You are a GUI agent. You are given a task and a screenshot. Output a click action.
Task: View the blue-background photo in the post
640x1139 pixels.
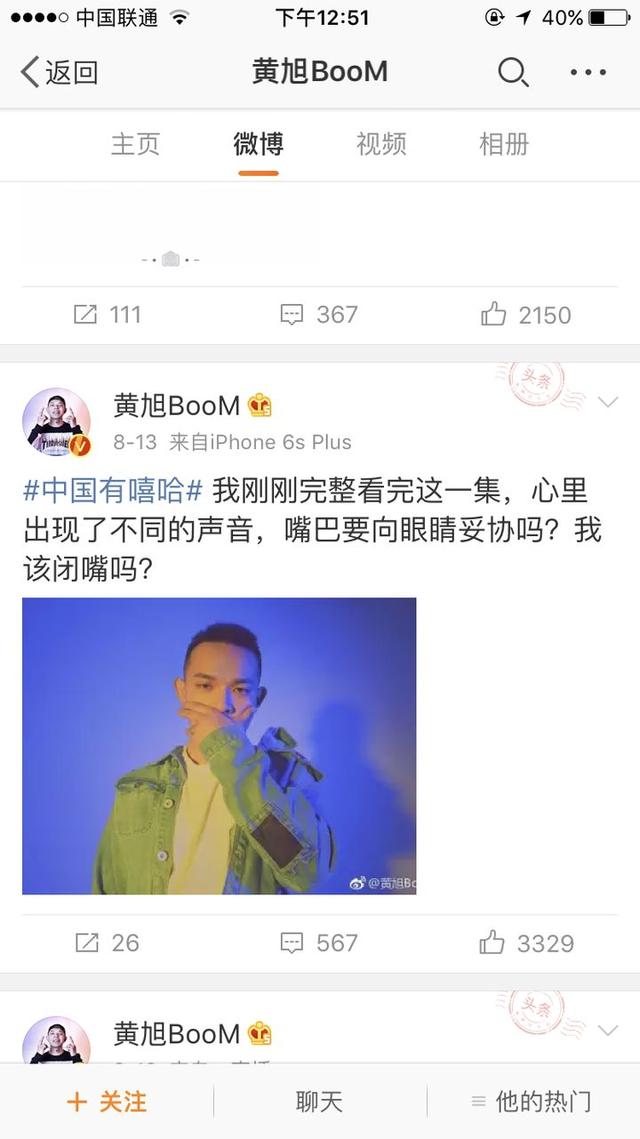click(219, 745)
